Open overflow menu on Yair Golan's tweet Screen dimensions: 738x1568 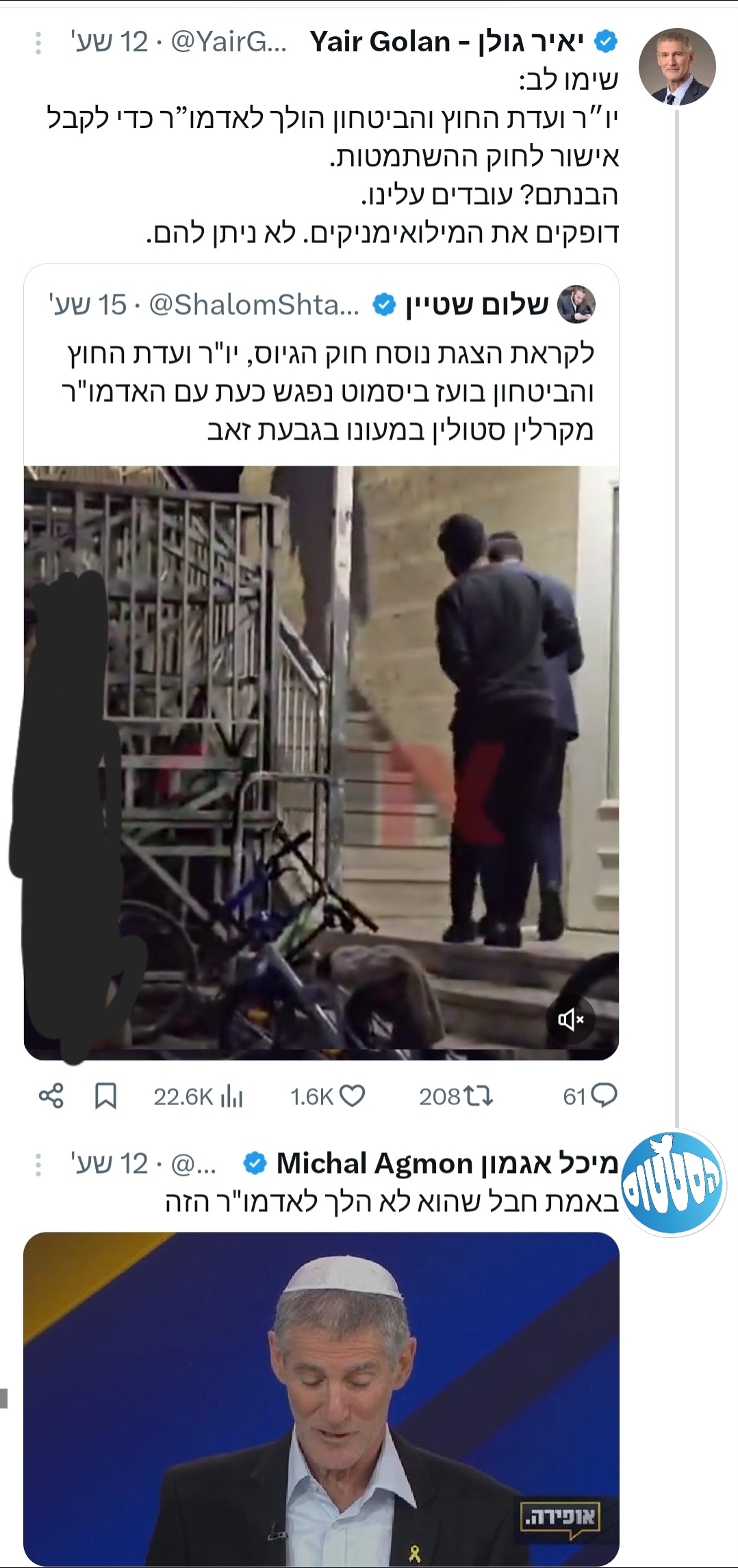[x=38, y=42]
